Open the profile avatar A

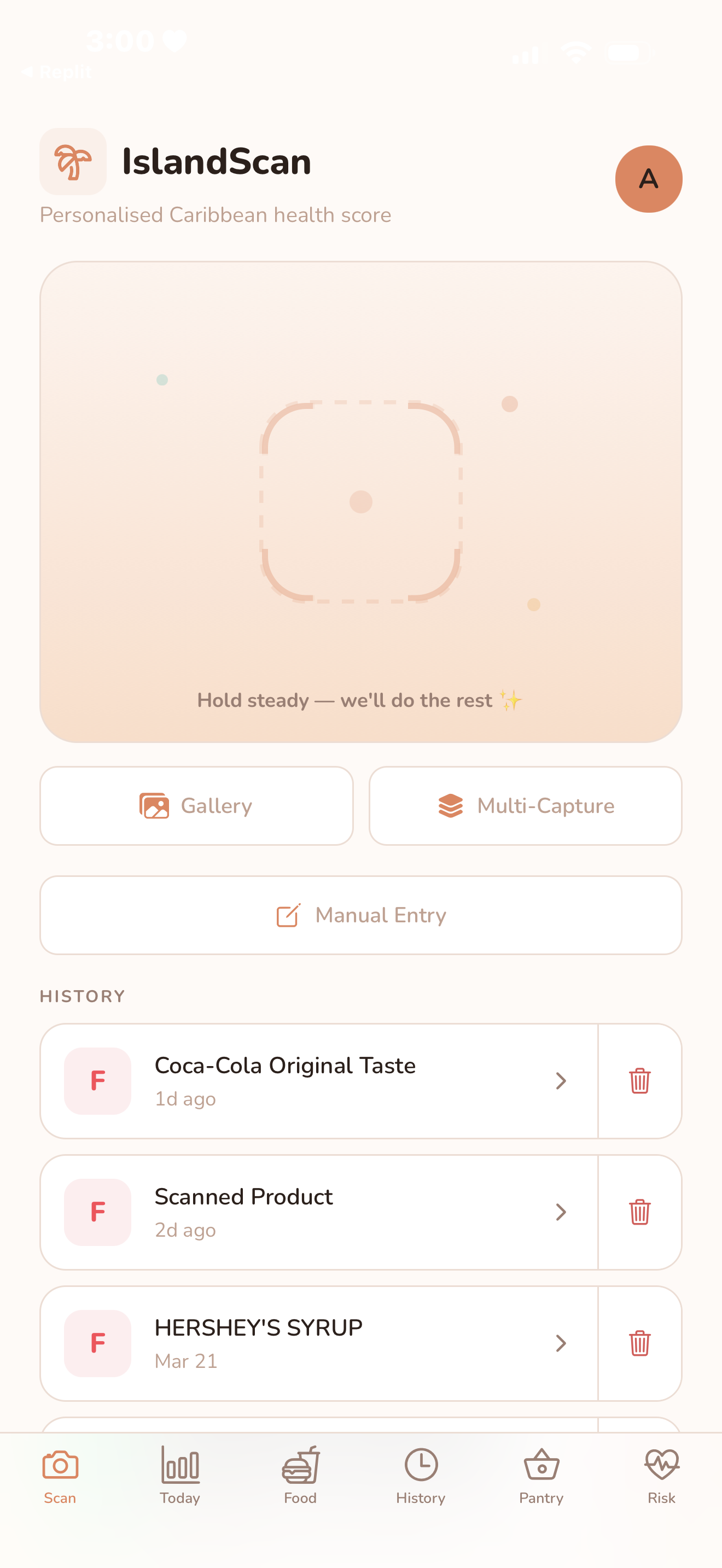tap(648, 179)
